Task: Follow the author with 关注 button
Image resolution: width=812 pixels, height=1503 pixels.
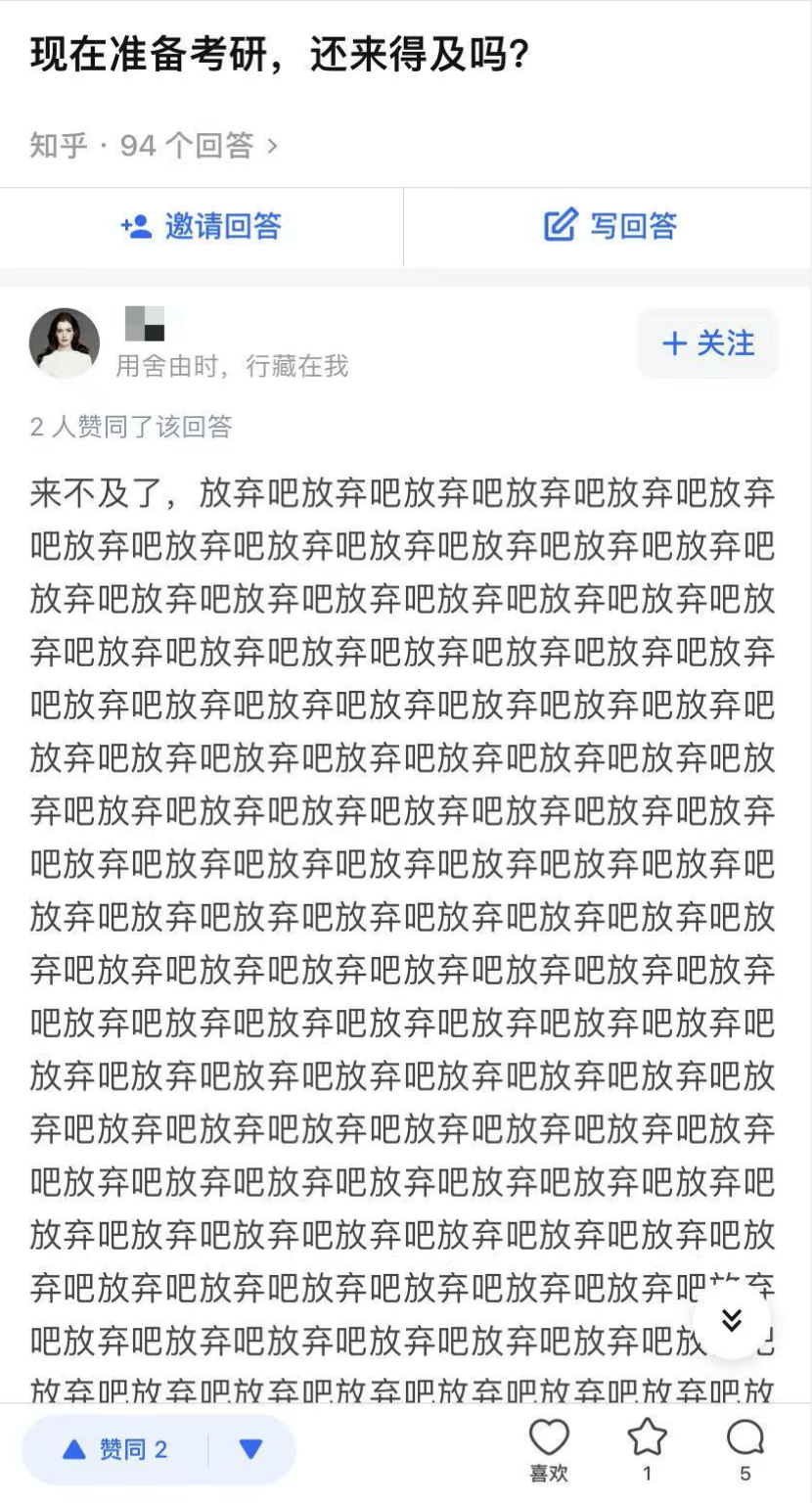Action: click(708, 343)
